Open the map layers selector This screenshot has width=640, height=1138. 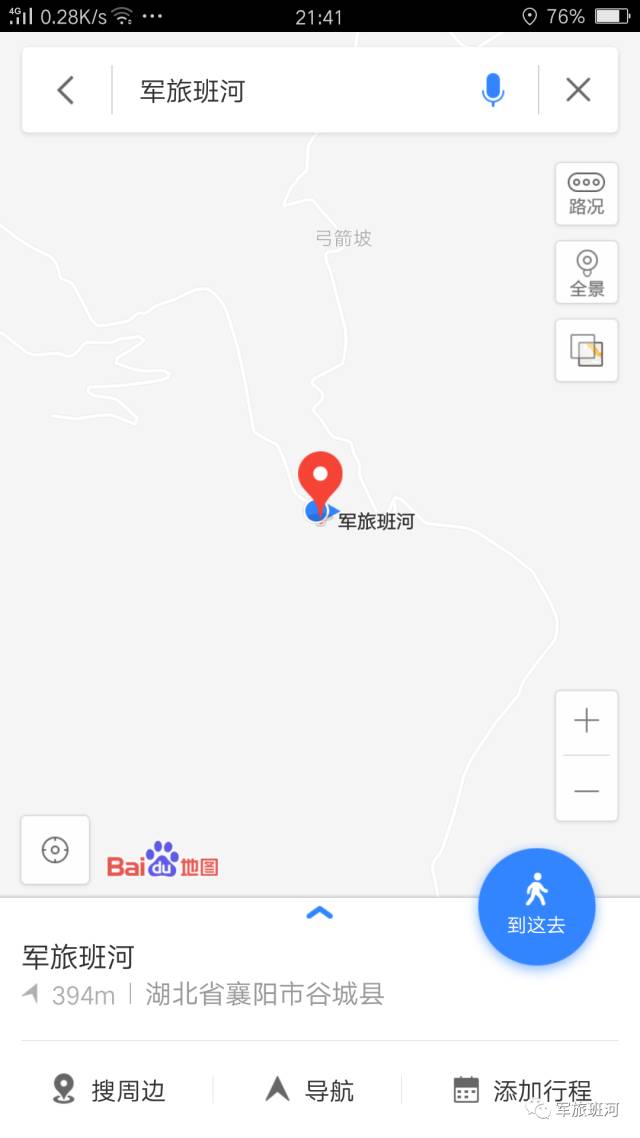tap(586, 351)
